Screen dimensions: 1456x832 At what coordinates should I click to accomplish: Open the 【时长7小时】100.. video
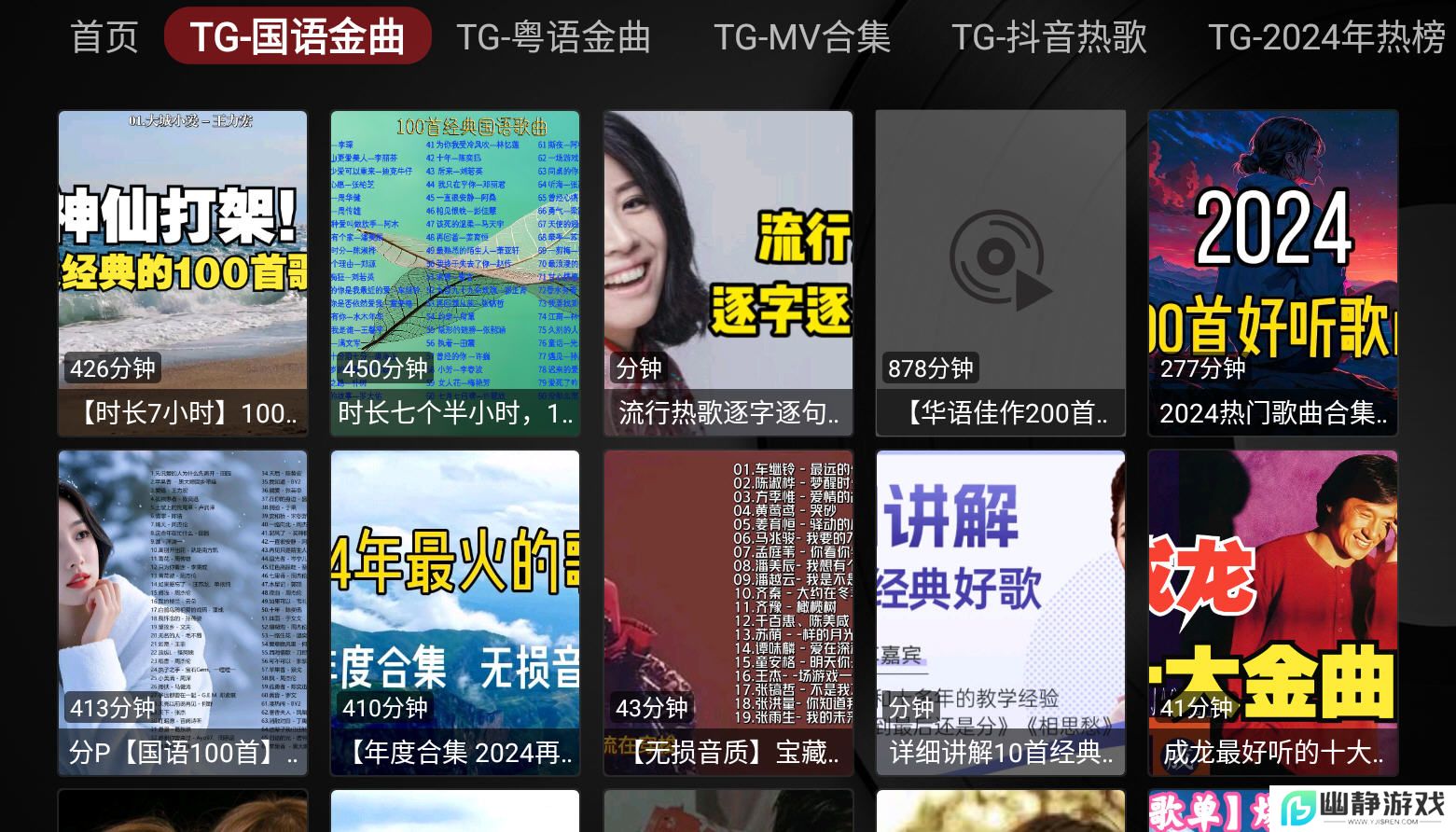[183, 273]
